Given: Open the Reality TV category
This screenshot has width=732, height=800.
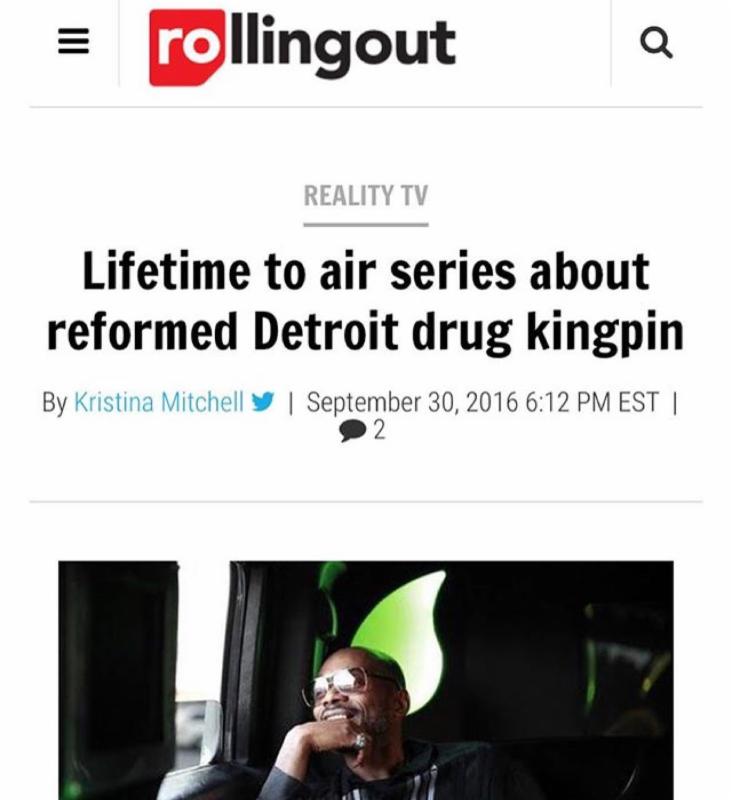Looking at the screenshot, I should coord(366,196).
